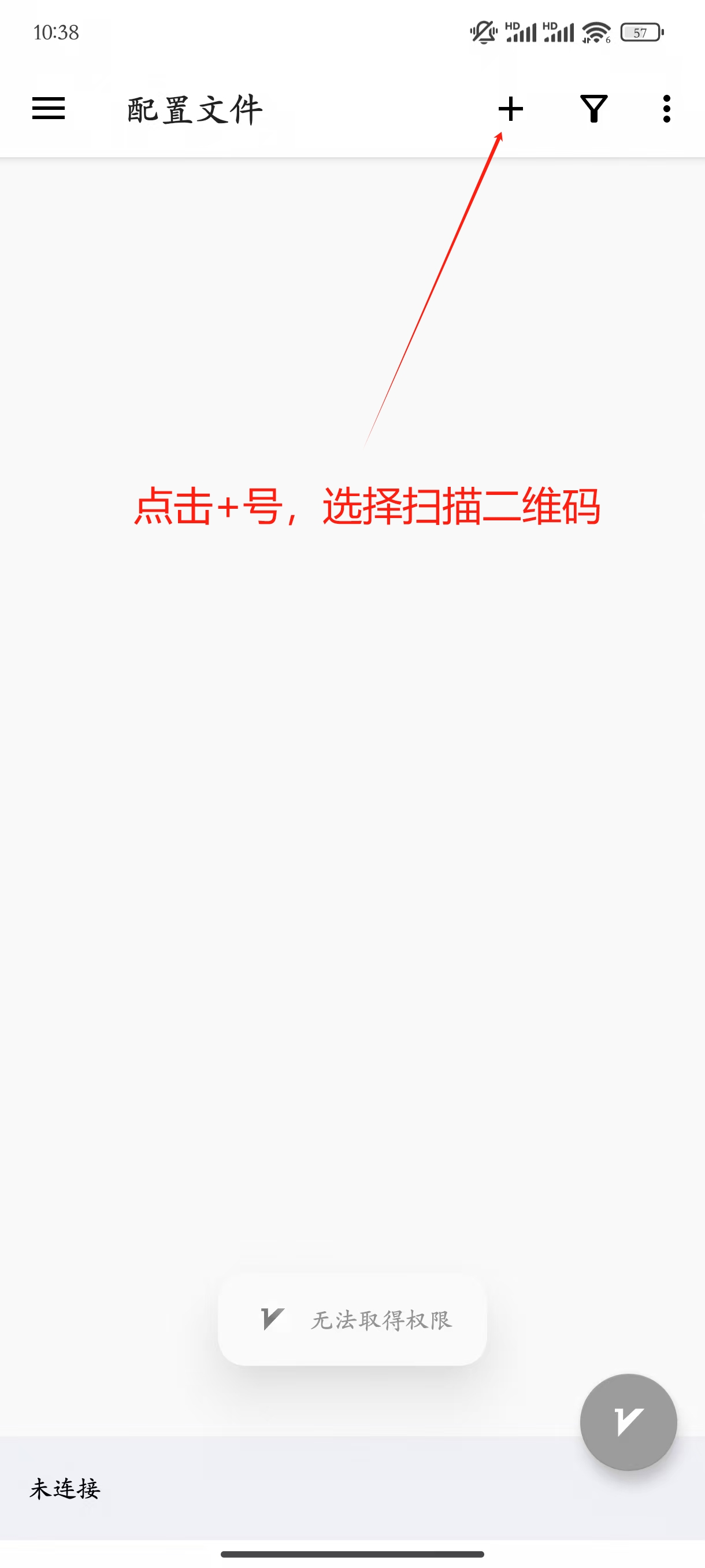Open the add-profile options list

511,108
